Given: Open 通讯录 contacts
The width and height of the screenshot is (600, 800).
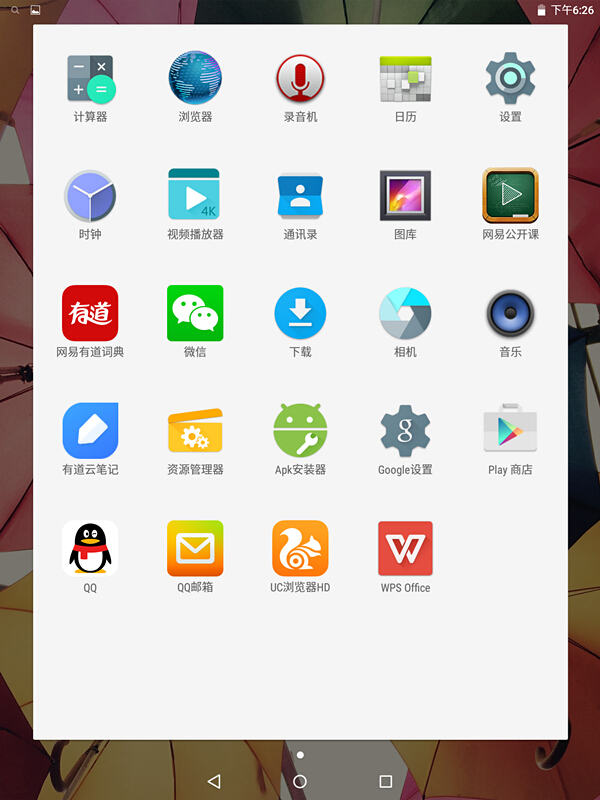Looking at the screenshot, I should 300,196.
